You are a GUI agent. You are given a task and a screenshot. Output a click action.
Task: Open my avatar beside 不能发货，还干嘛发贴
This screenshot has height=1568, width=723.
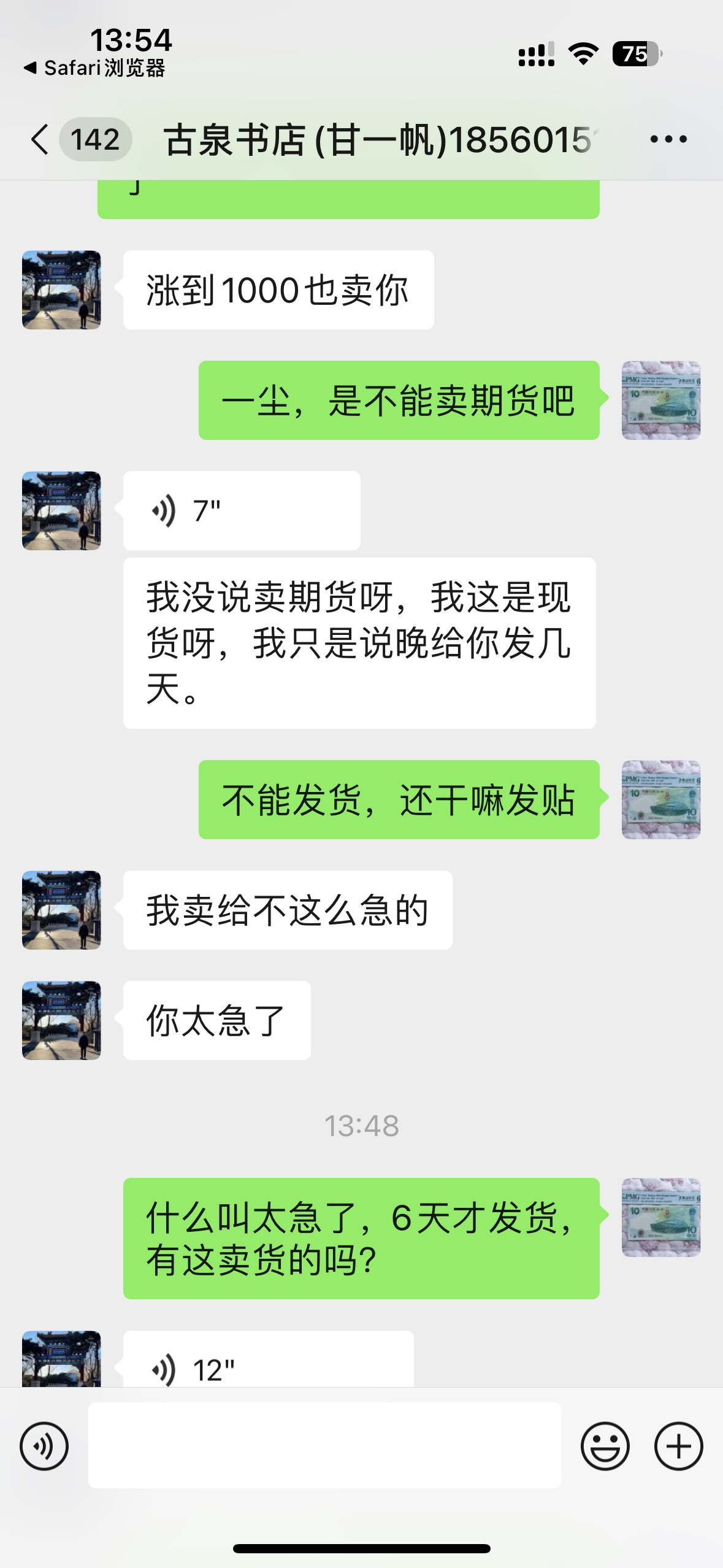(661, 799)
